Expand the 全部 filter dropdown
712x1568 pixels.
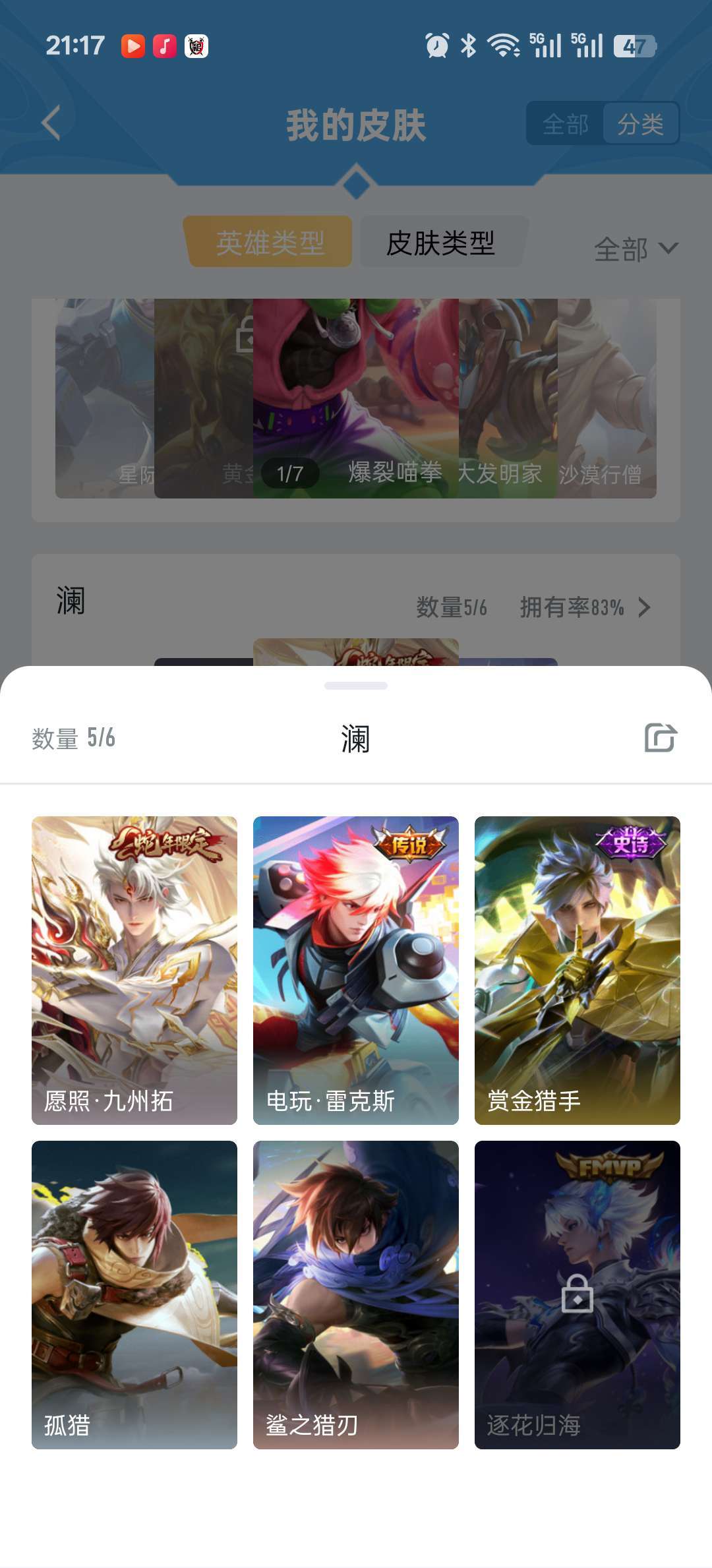(x=636, y=249)
